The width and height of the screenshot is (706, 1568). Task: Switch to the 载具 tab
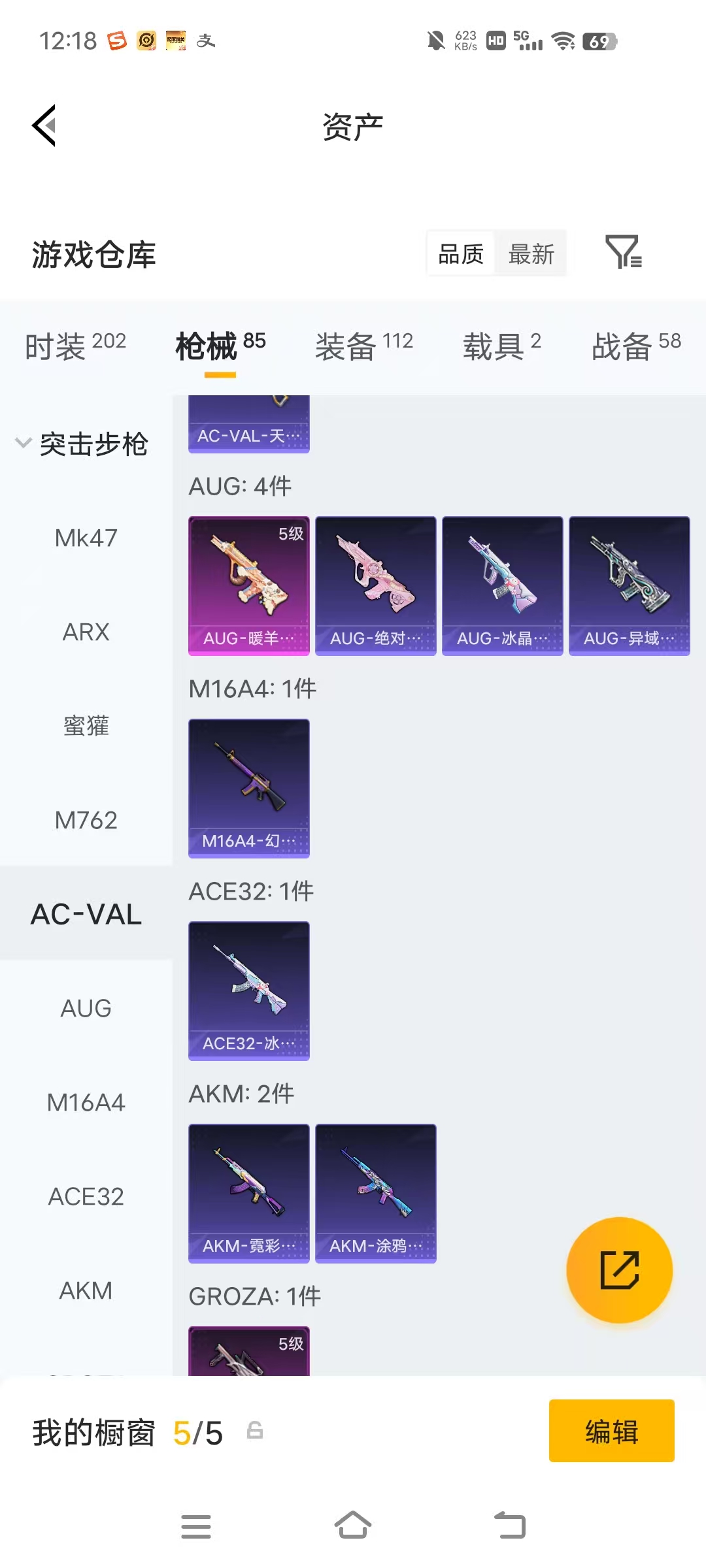[x=501, y=345]
